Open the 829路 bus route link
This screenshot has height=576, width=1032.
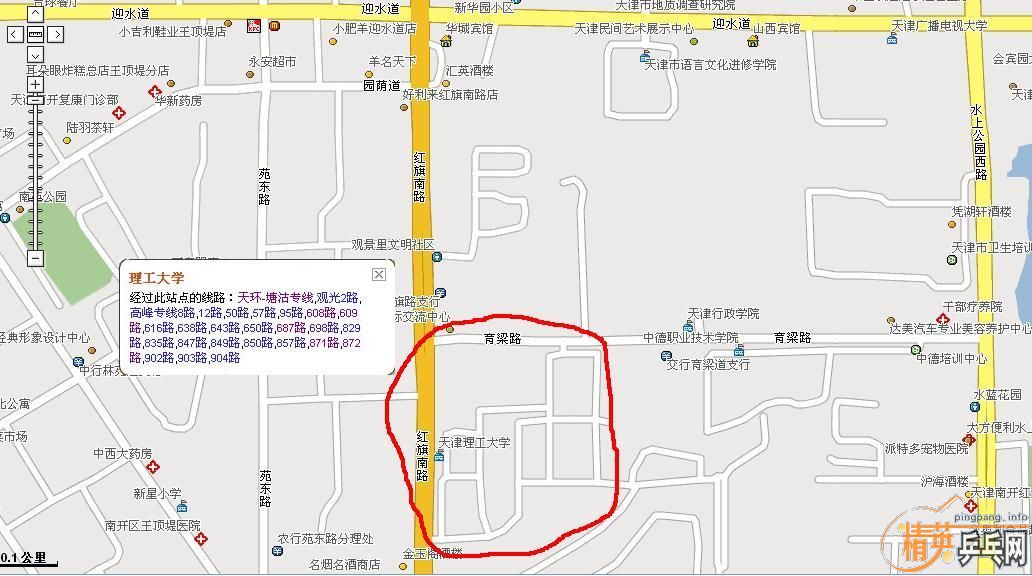coord(350,328)
